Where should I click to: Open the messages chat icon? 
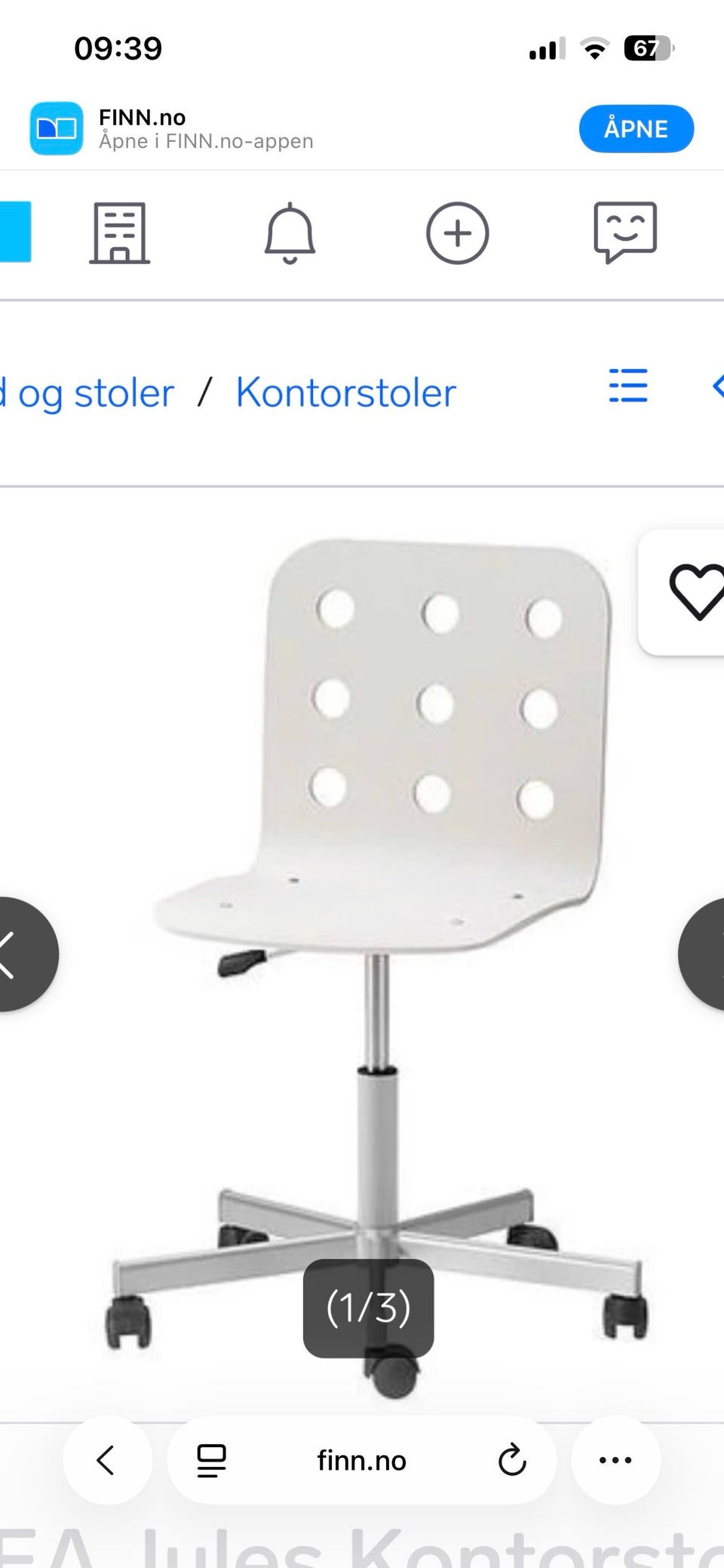(x=625, y=232)
